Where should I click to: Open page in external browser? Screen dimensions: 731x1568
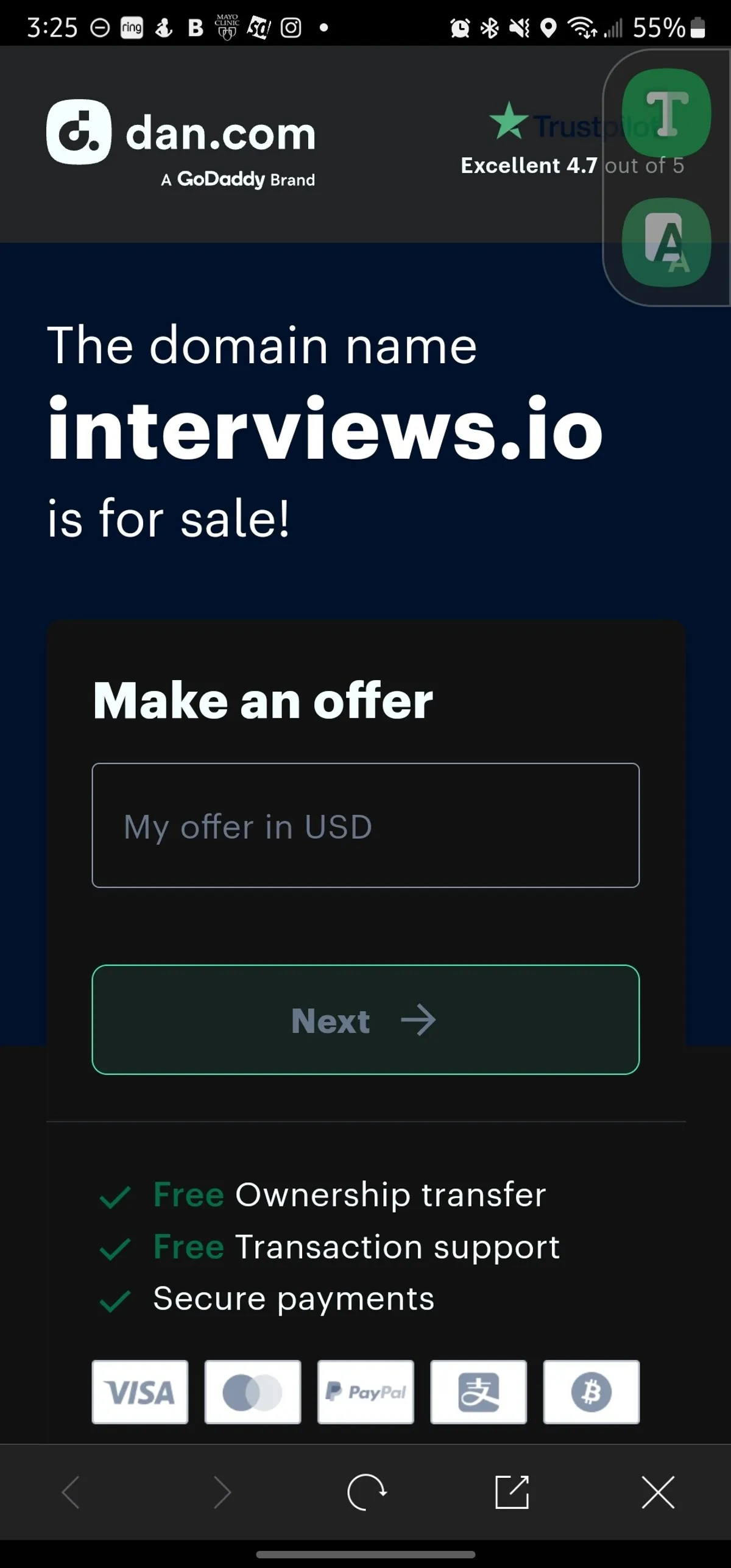(x=512, y=1492)
